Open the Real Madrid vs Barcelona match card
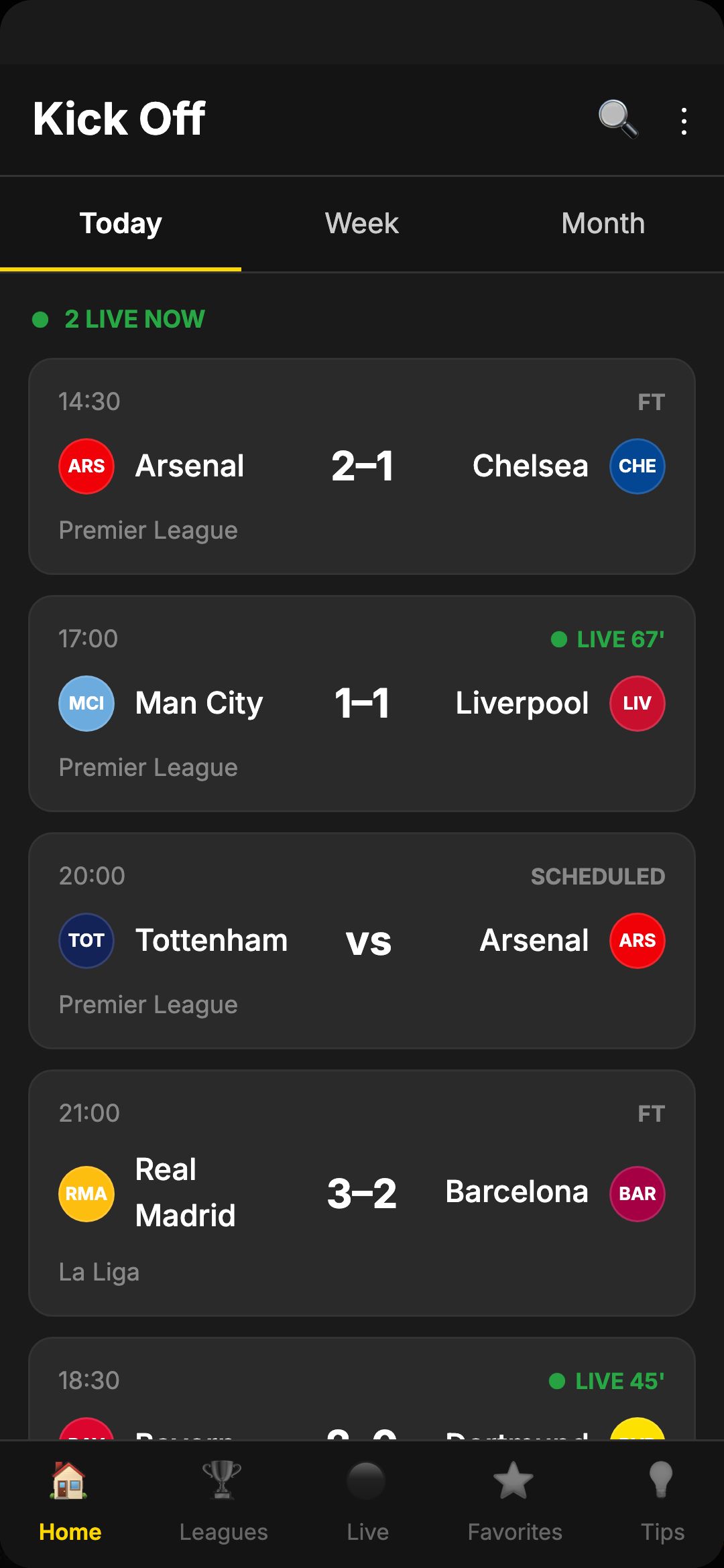 (362, 1193)
